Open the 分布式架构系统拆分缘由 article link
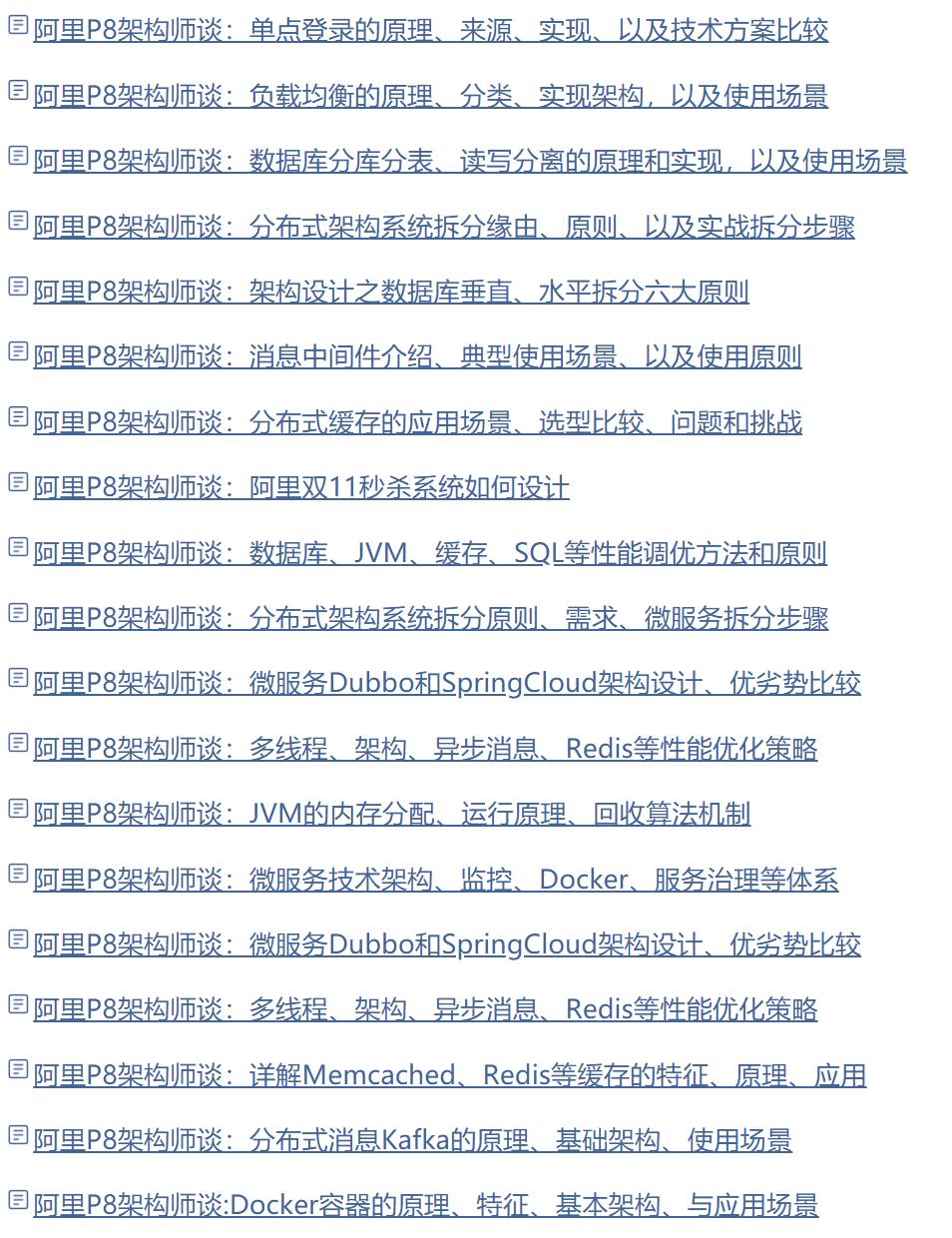 [x=444, y=227]
